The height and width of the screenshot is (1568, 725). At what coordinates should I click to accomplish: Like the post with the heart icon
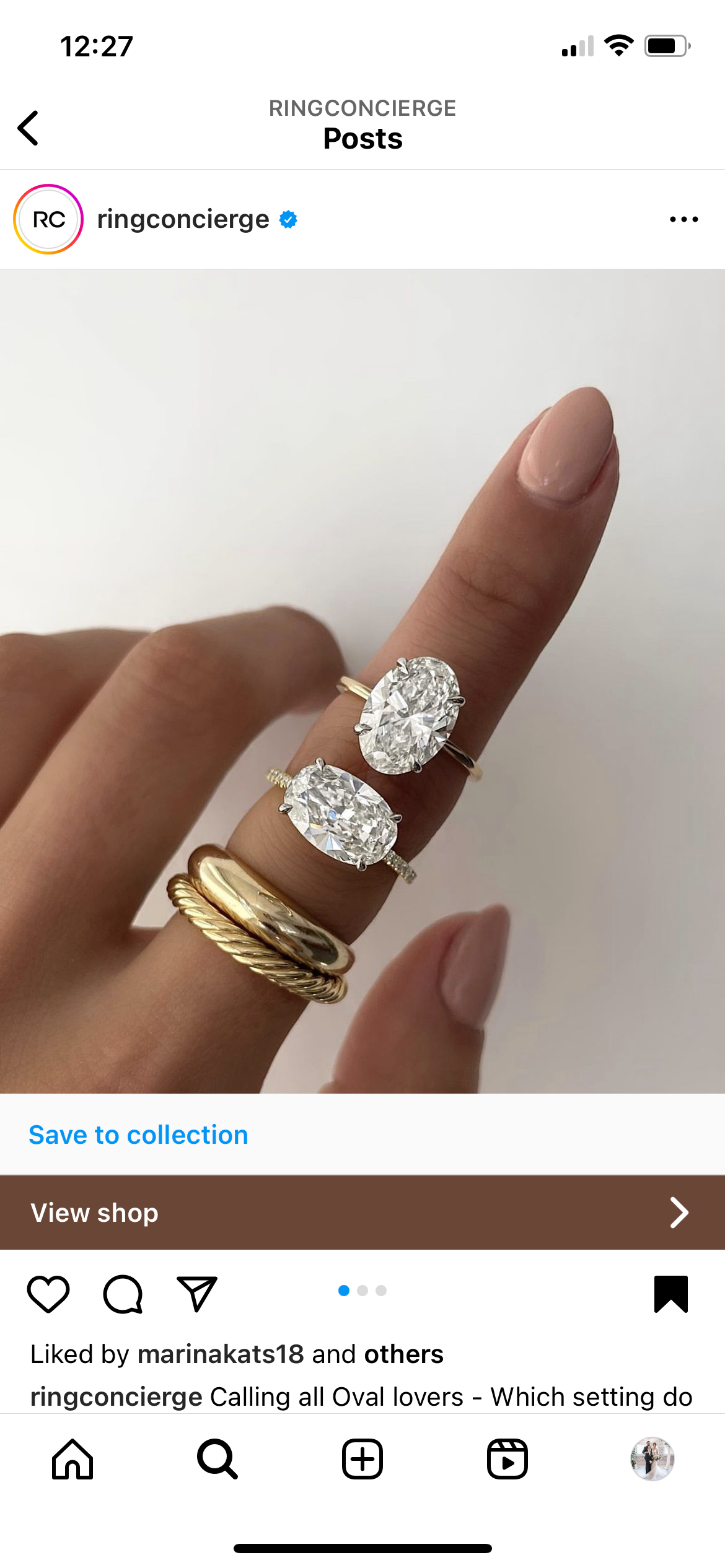pyautogui.click(x=48, y=1294)
